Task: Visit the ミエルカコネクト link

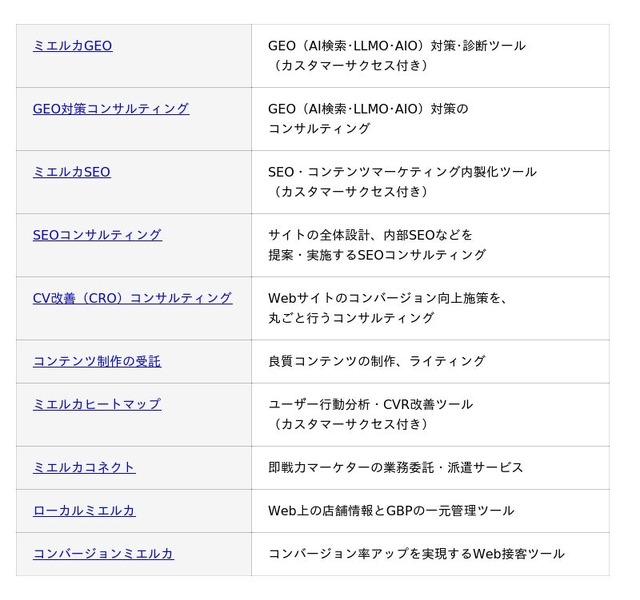Action: tap(84, 467)
